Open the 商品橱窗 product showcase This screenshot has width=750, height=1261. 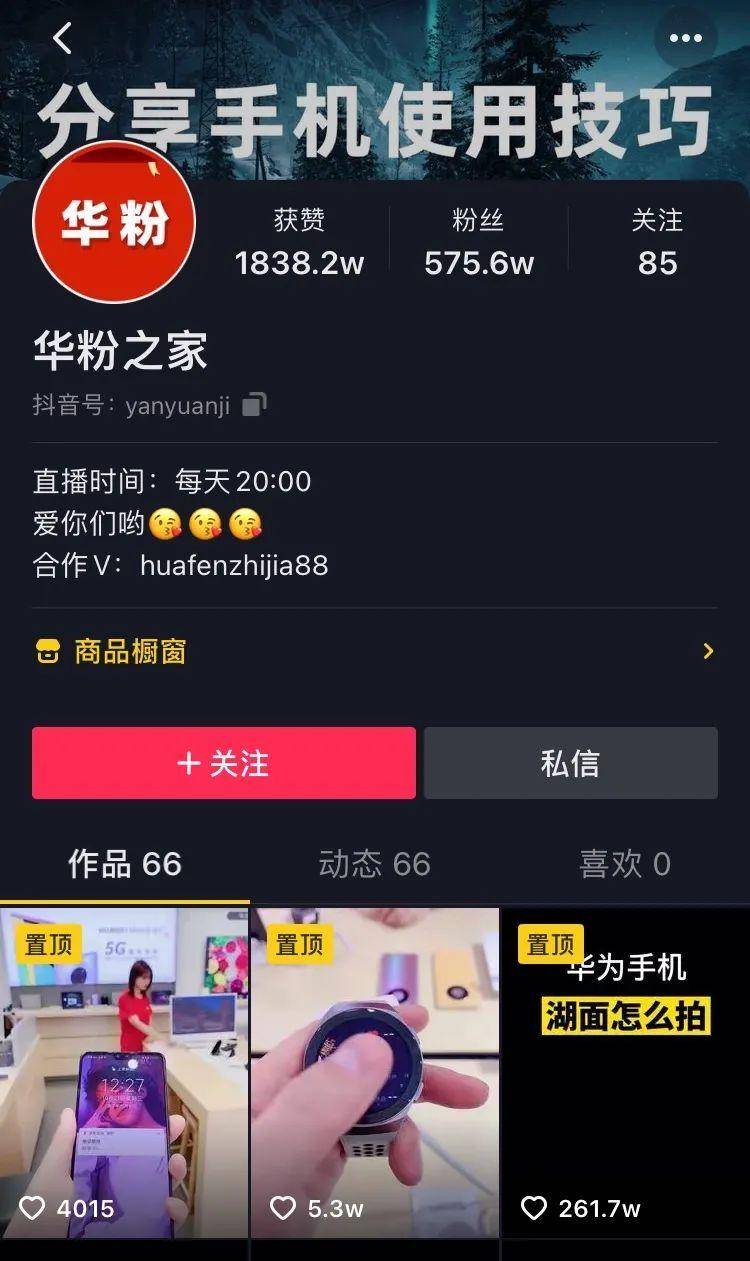(x=375, y=652)
